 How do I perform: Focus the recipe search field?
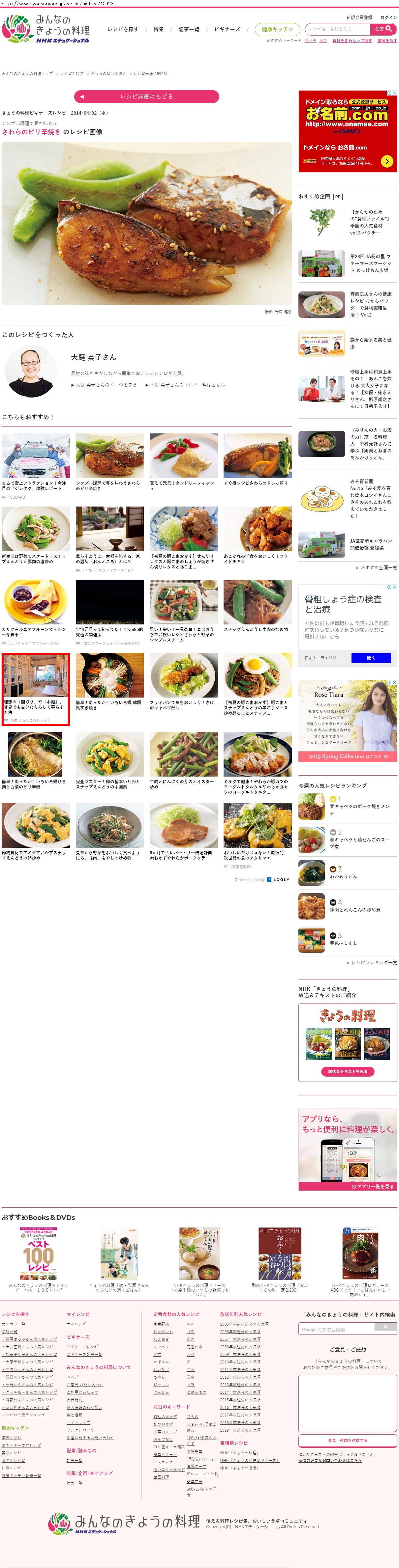coord(337,29)
